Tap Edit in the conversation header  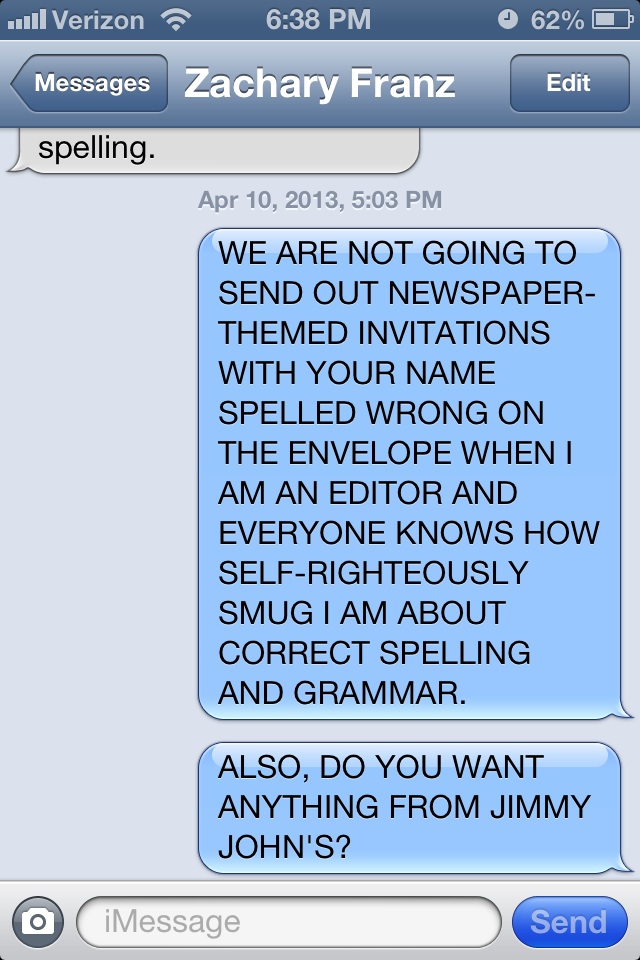(568, 83)
